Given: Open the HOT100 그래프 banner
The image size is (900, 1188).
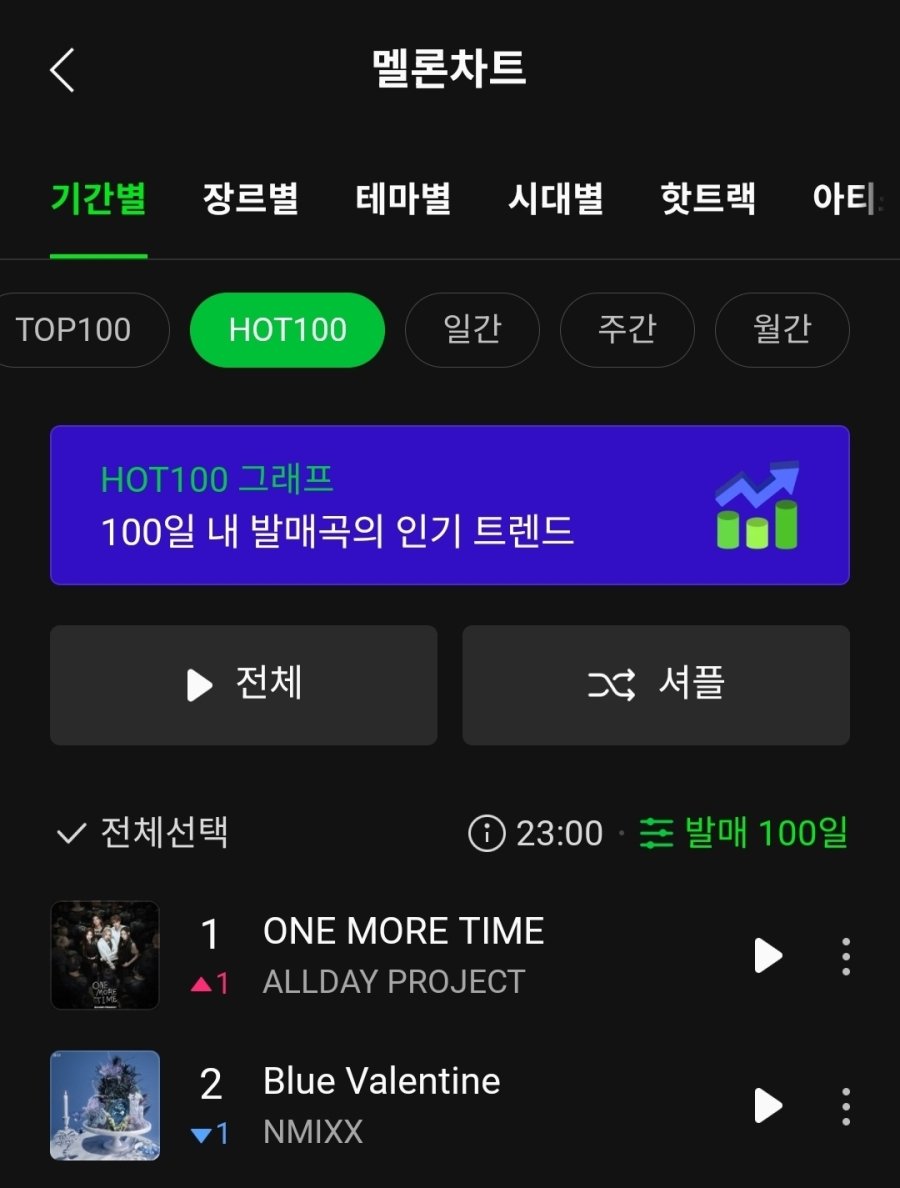Looking at the screenshot, I should click(450, 505).
